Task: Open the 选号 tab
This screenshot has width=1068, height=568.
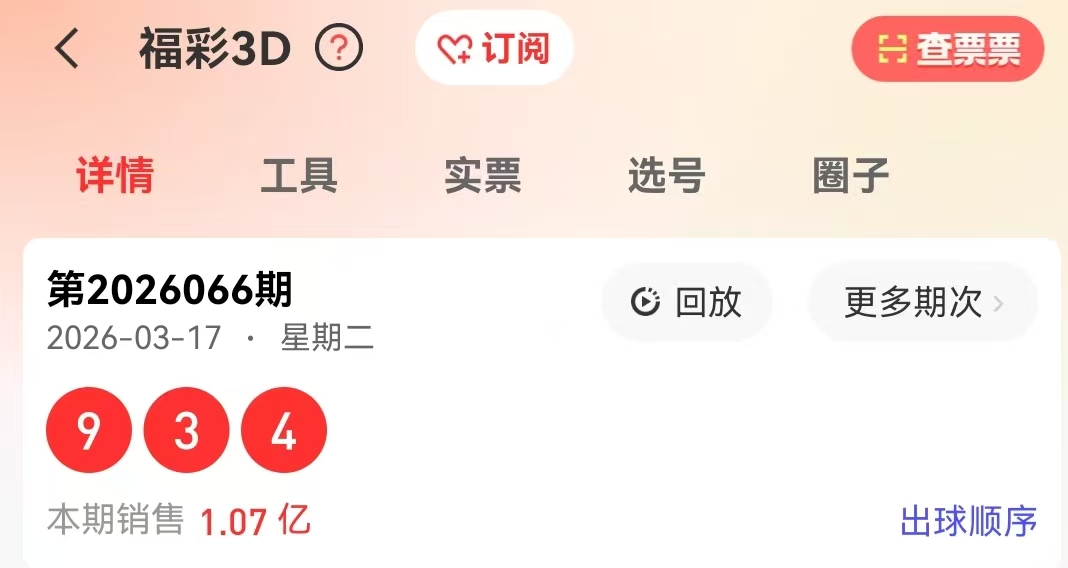Action: [x=667, y=176]
